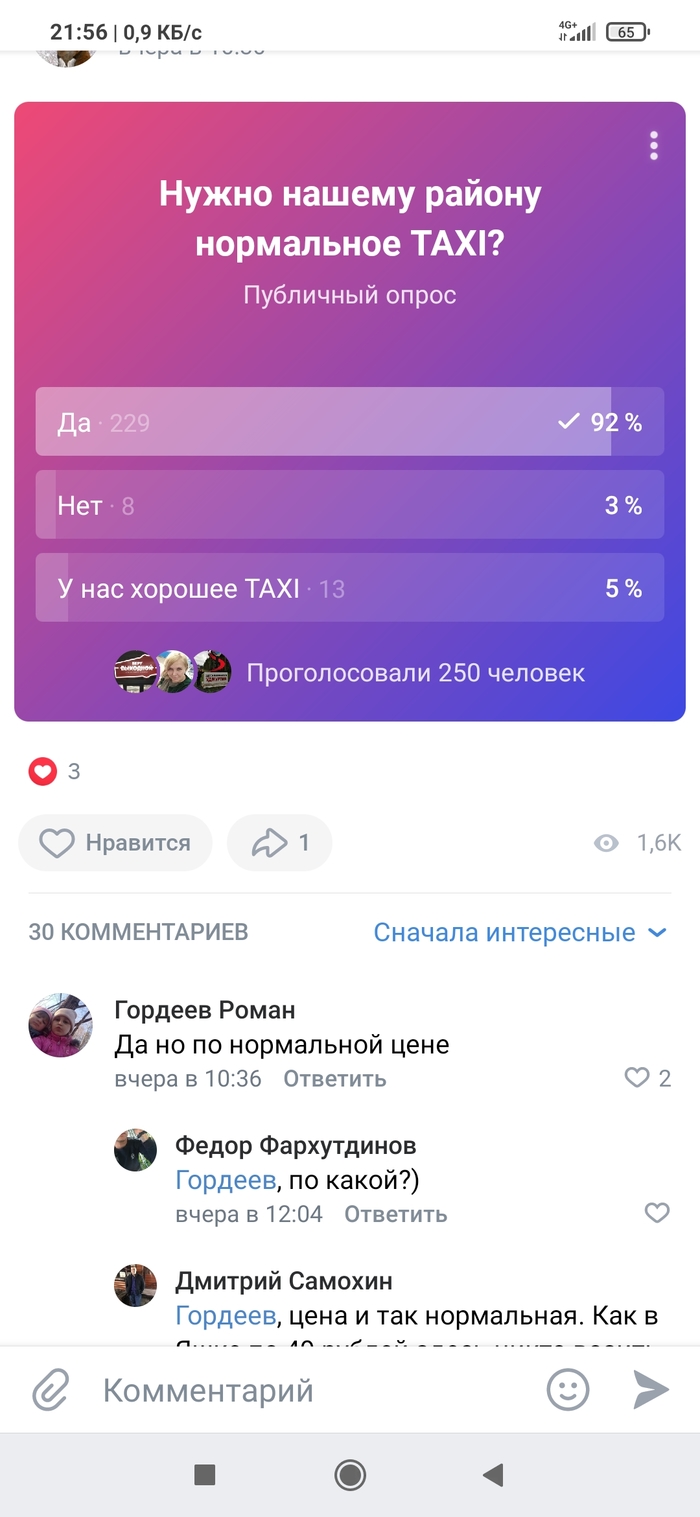
Task: Reply to Гордеев Роман's comment
Action: pos(334,1078)
